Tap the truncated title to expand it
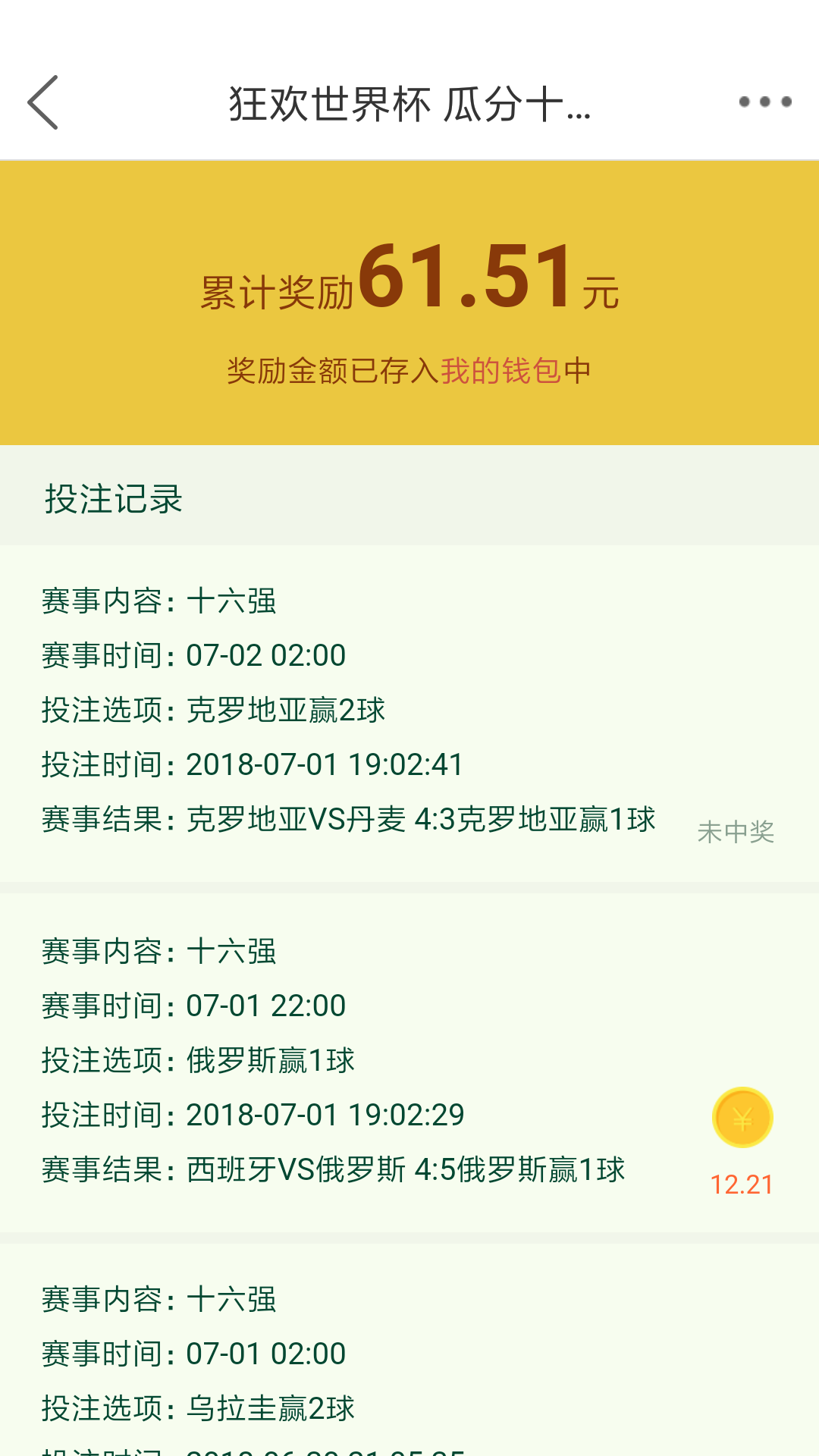This screenshot has height=1456, width=819. pyautogui.click(x=409, y=106)
